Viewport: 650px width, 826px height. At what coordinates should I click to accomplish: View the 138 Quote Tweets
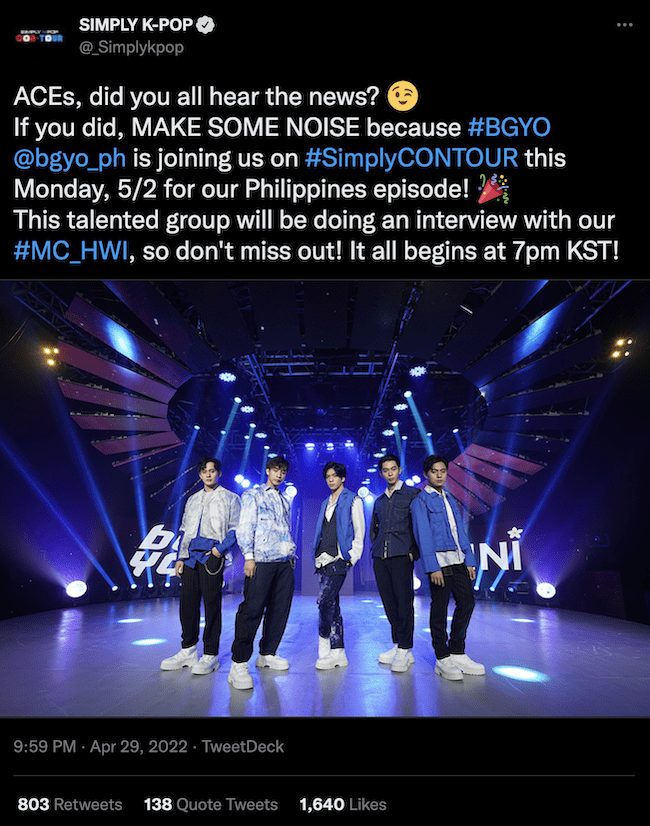coord(210,803)
